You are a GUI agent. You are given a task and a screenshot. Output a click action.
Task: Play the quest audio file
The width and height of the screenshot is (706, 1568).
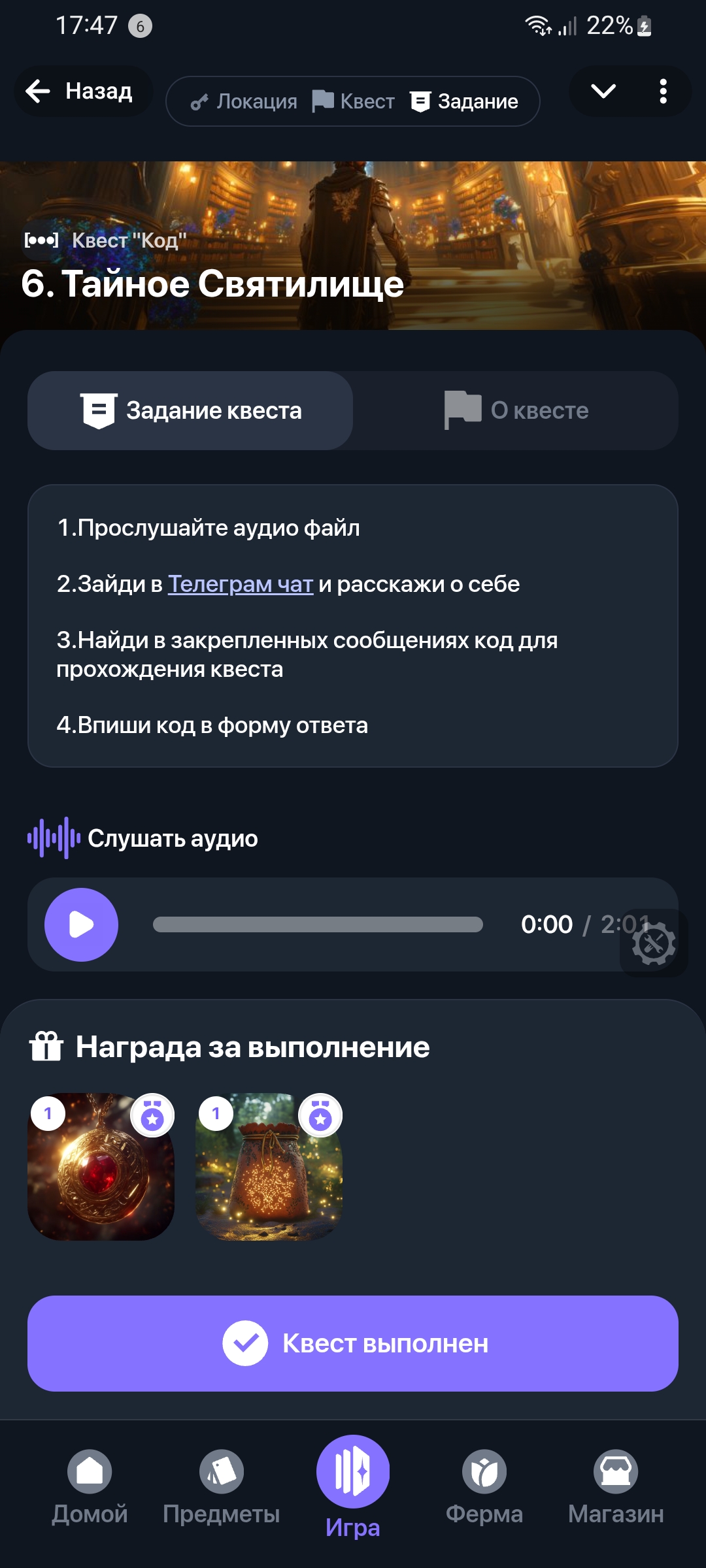pyautogui.click(x=81, y=924)
